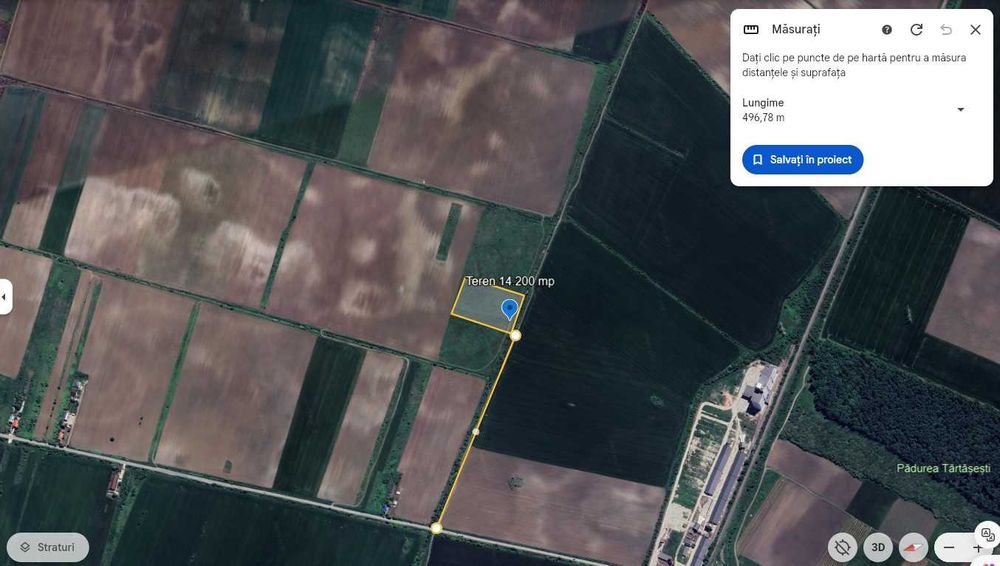
Task: Zoom out of the map
Action: coord(949,548)
